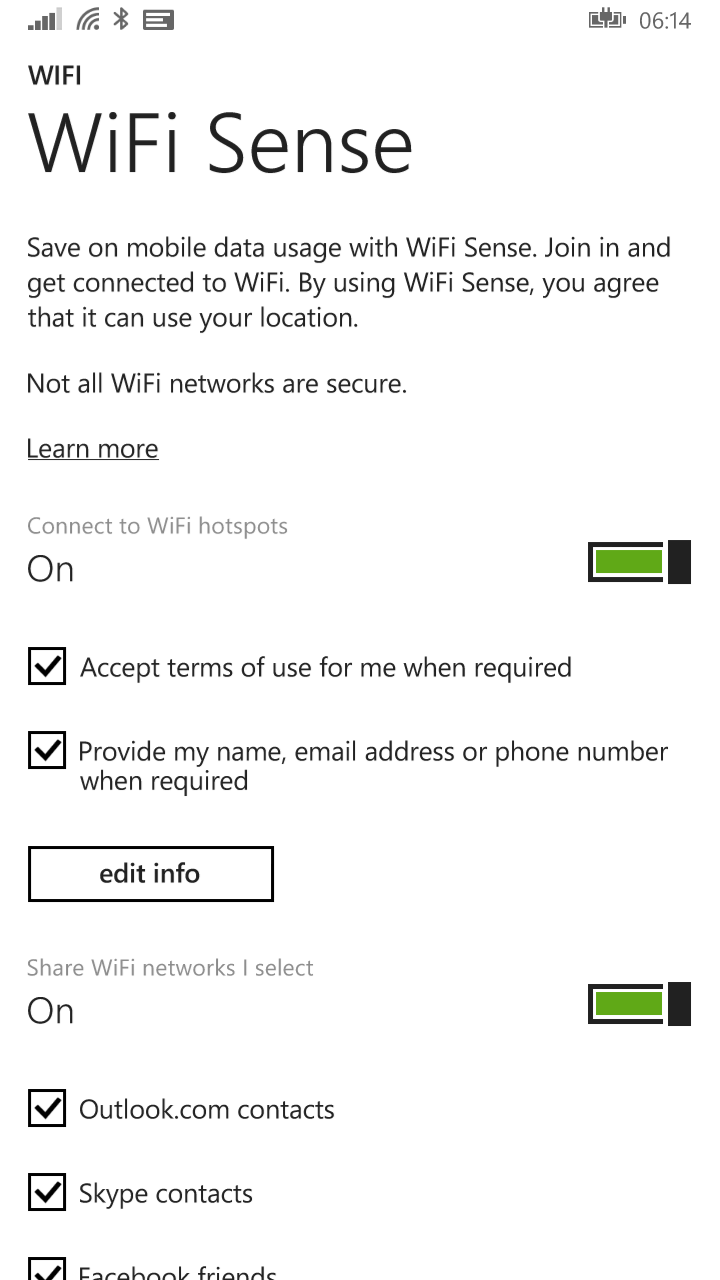Screen dimensions: 720x1280
Task: Open the Learn more link
Action: tap(92, 449)
